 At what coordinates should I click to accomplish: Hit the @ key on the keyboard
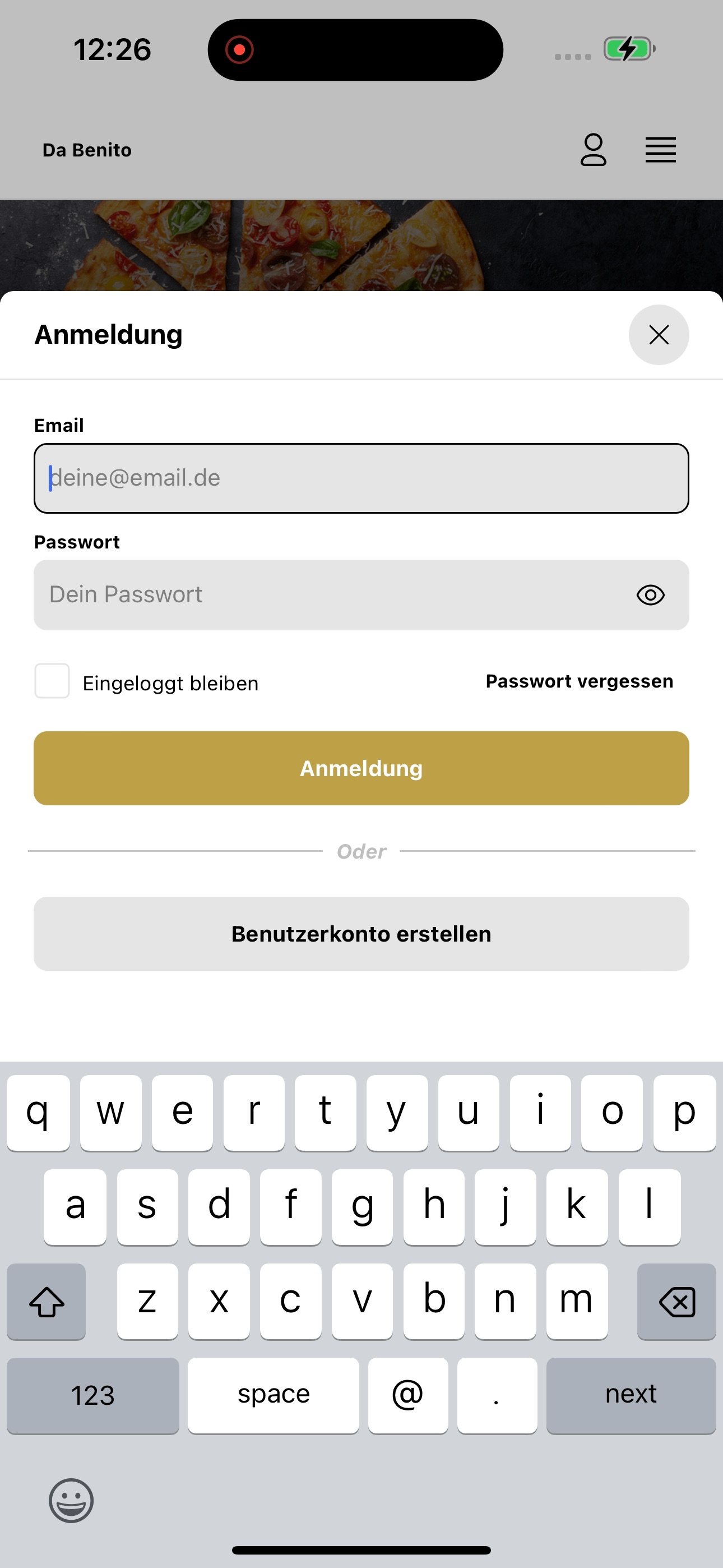coord(408,1395)
